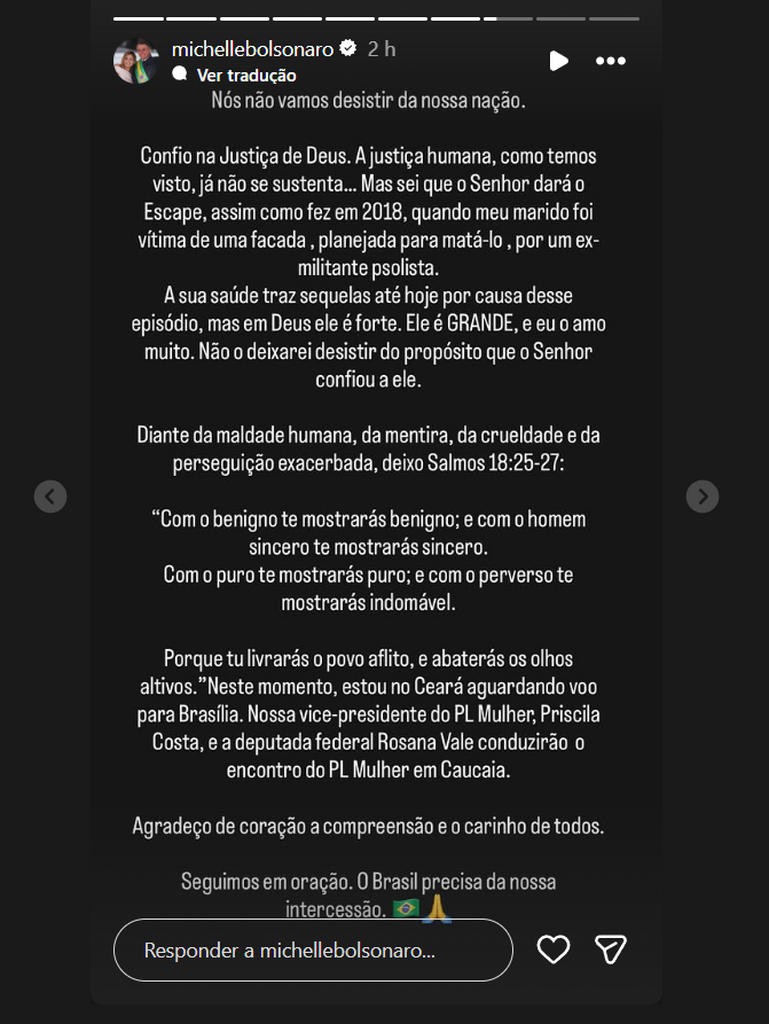Open the michellebolsonaro username link
The image size is (769, 1024).
pos(253,48)
